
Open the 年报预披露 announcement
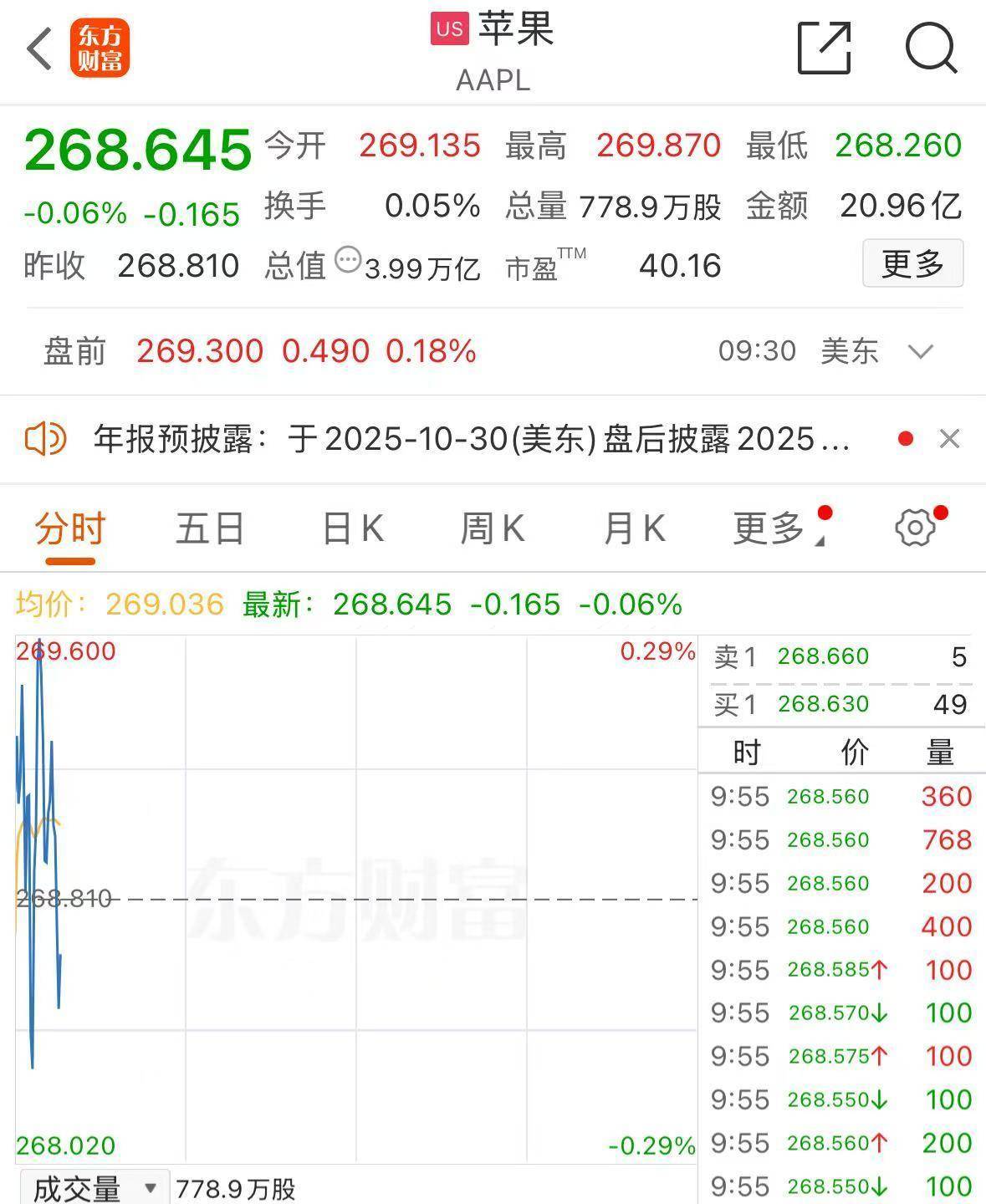[x=471, y=439]
